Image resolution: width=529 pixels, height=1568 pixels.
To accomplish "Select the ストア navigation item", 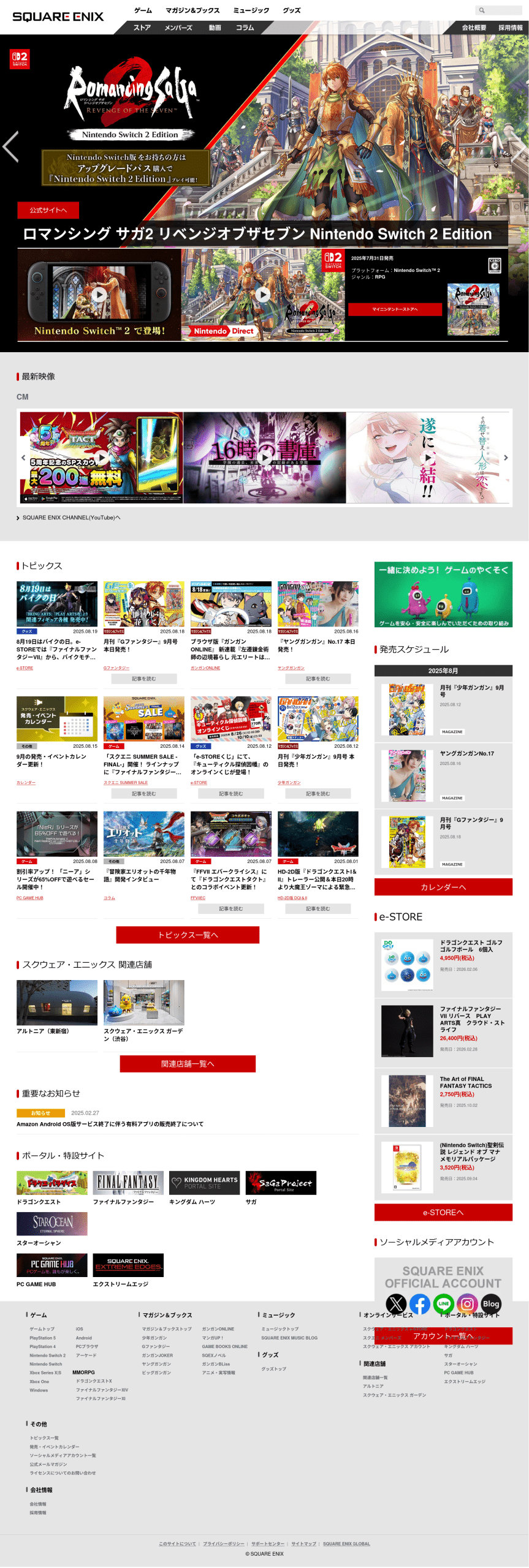I will pos(142,28).
